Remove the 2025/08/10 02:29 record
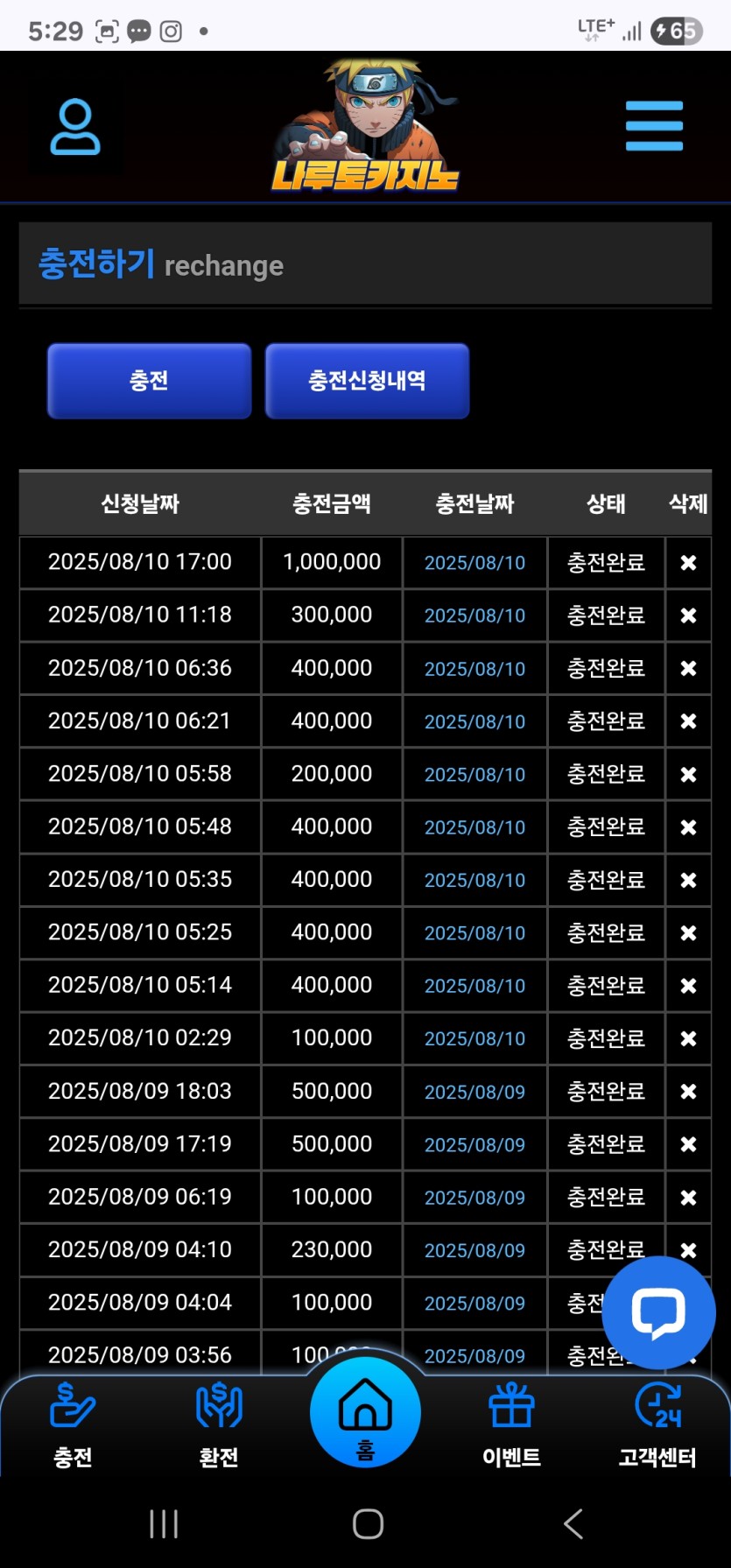The width and height of the screenshot is (731, 1568). click(x=688, y=1038)
